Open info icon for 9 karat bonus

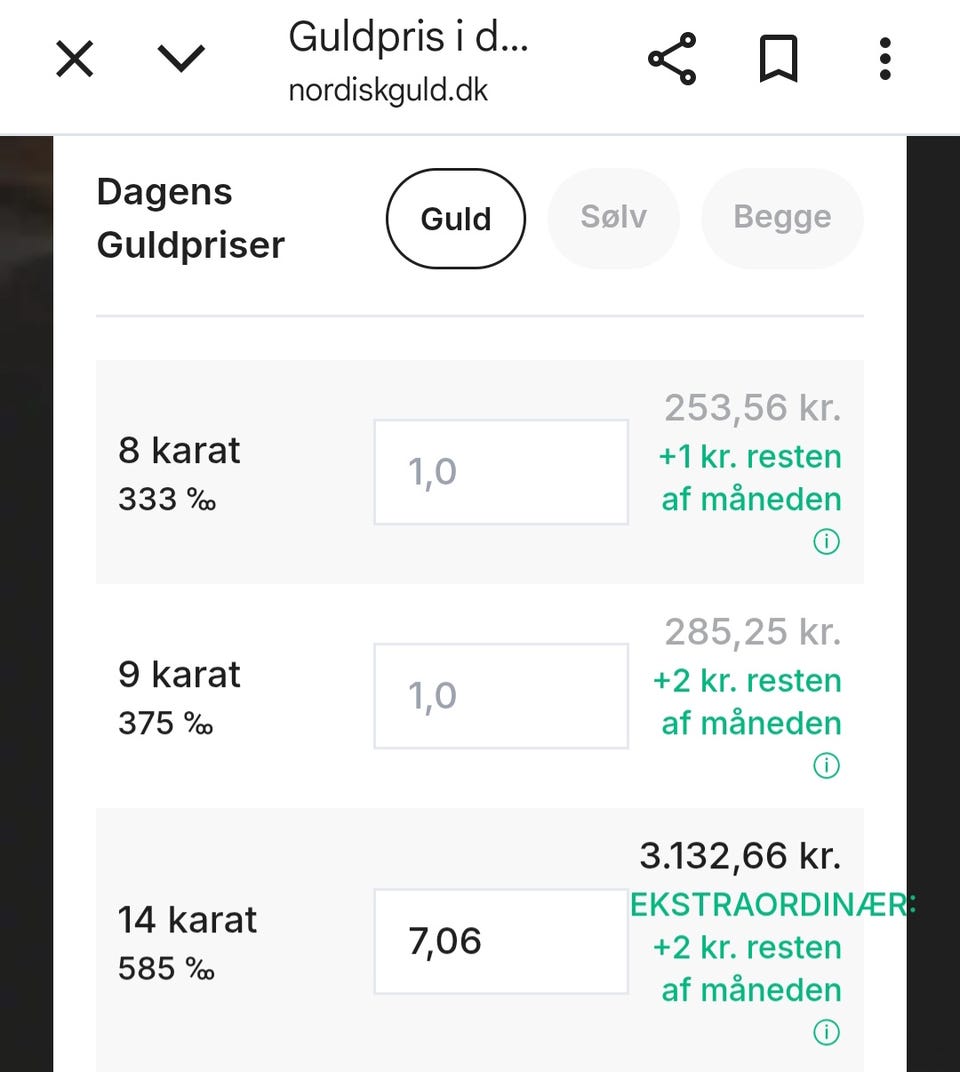click(826, 766)
